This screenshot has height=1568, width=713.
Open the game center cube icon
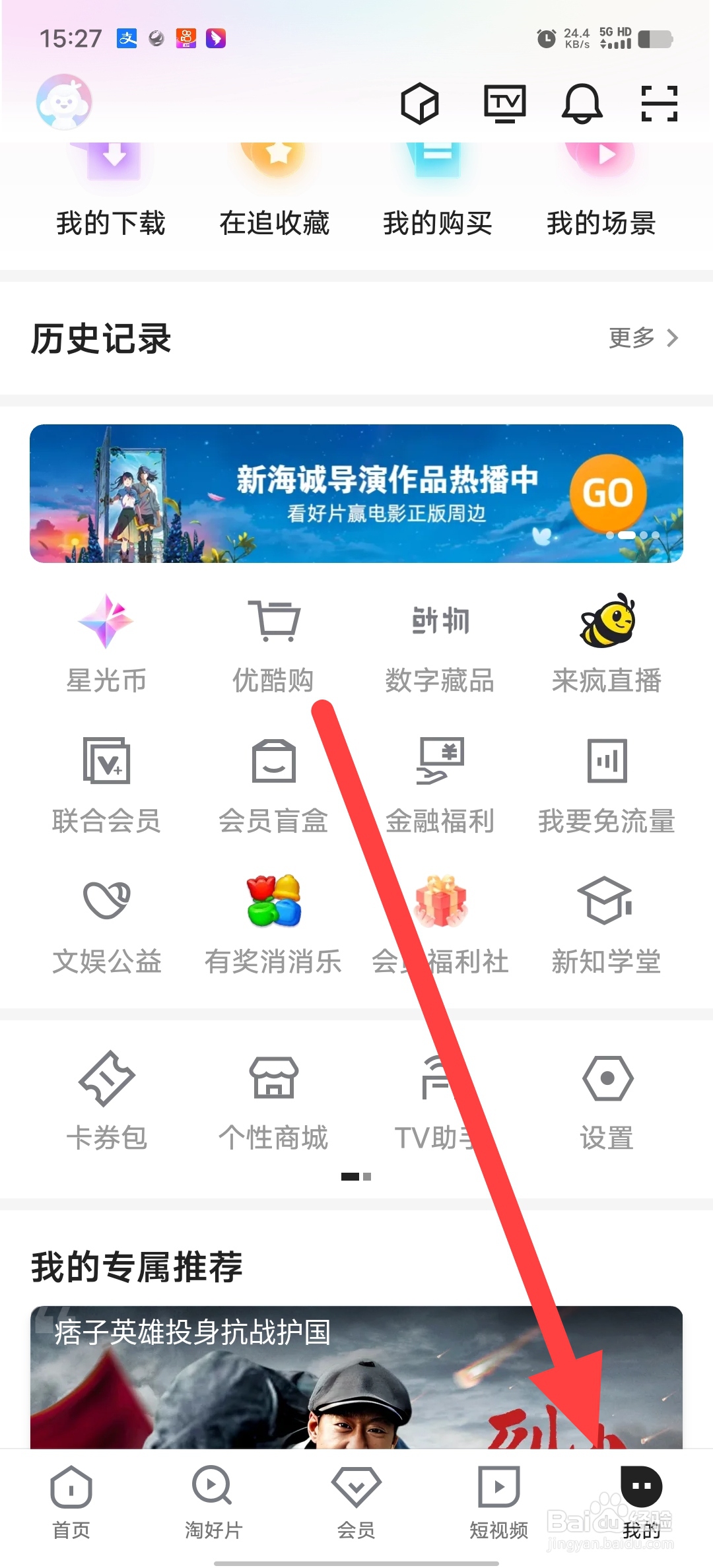click(x=420, y=104)
